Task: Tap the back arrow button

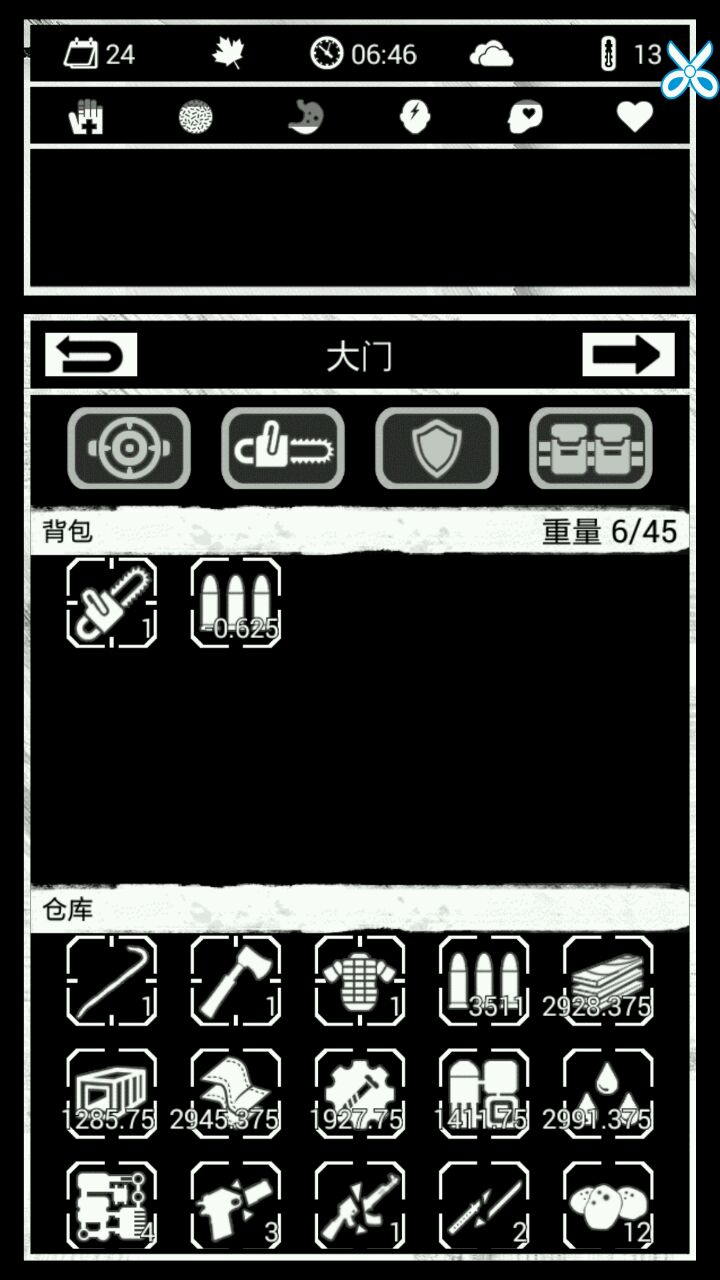Action: pos(91,355)
